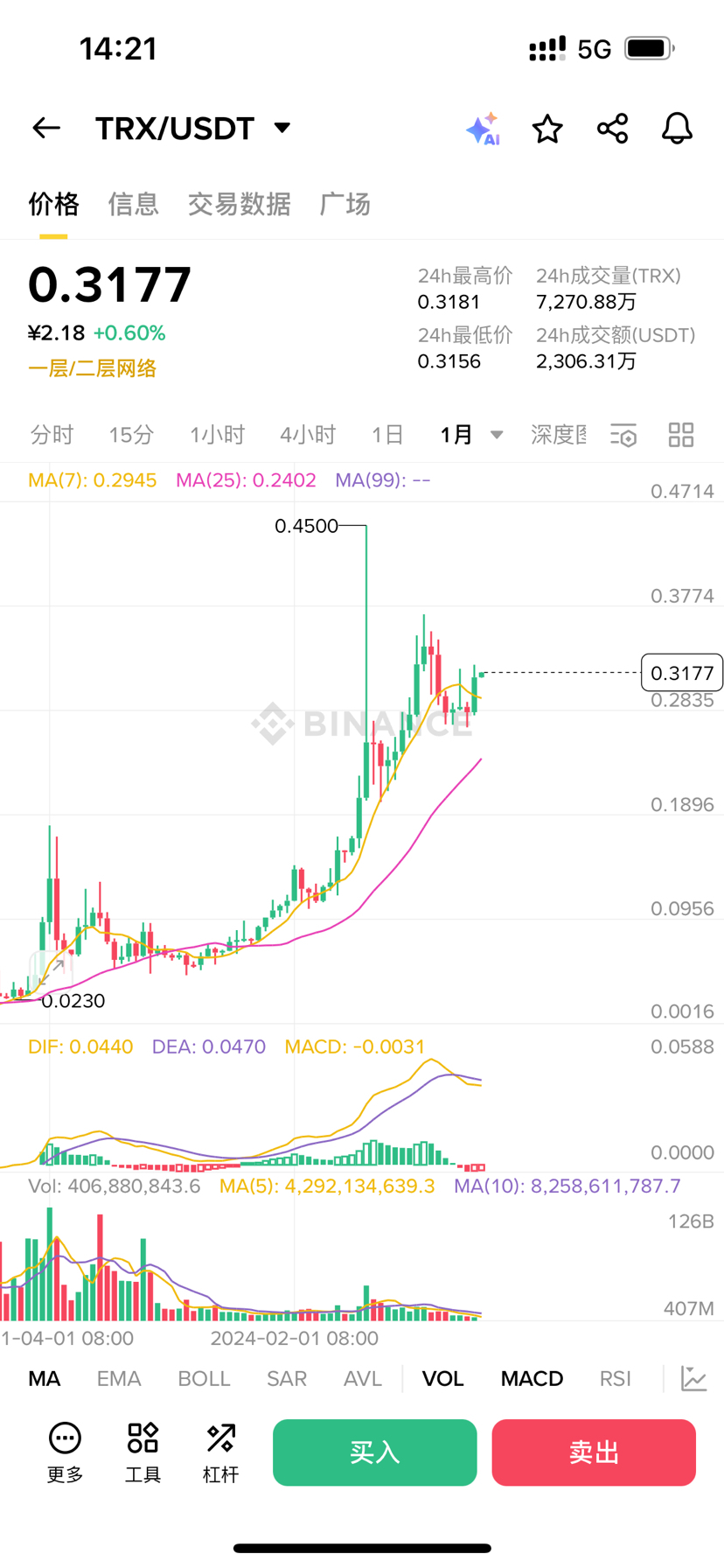Go back with the arrow icon
Viewport: 724px width, 1568px height.
pos(46,129)
